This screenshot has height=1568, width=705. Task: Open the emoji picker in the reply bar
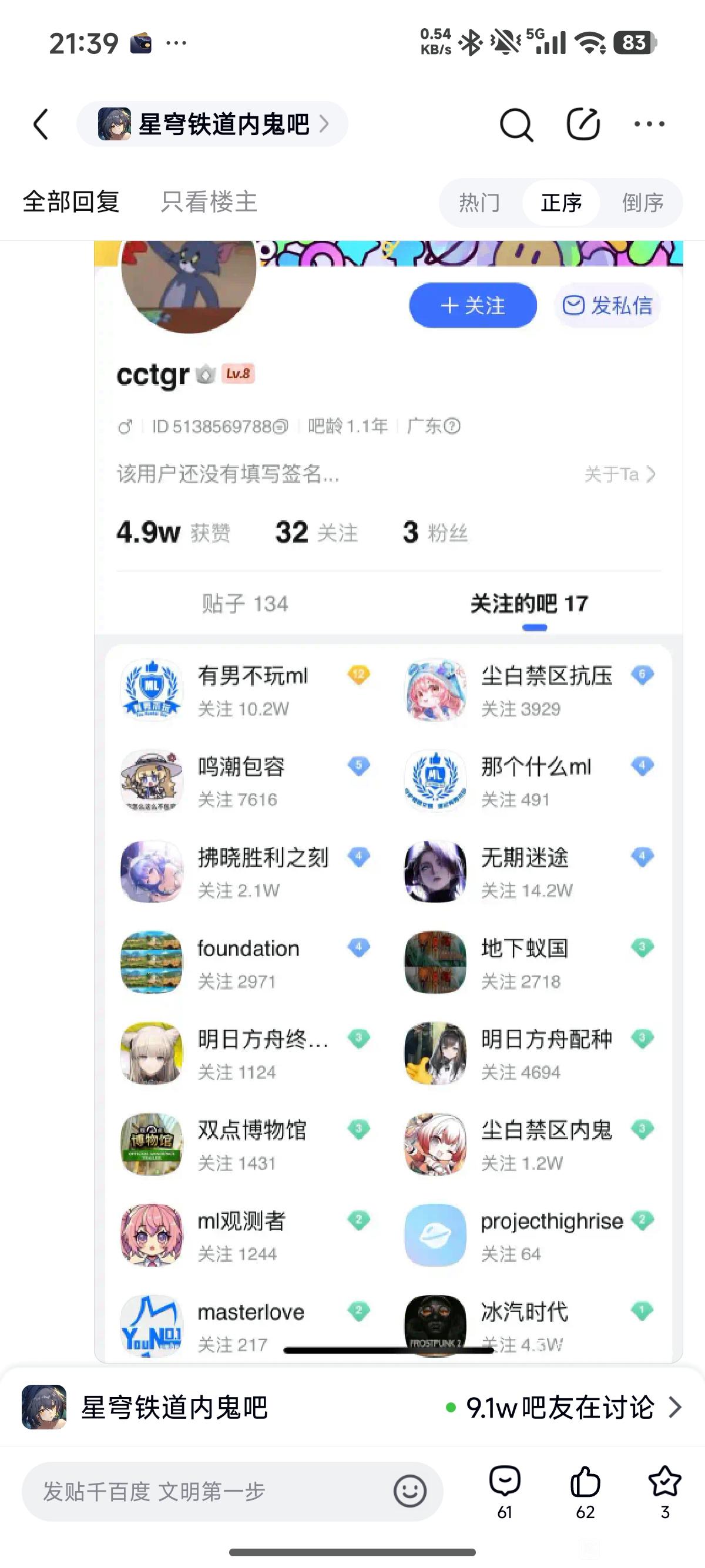coord(409,1491)
